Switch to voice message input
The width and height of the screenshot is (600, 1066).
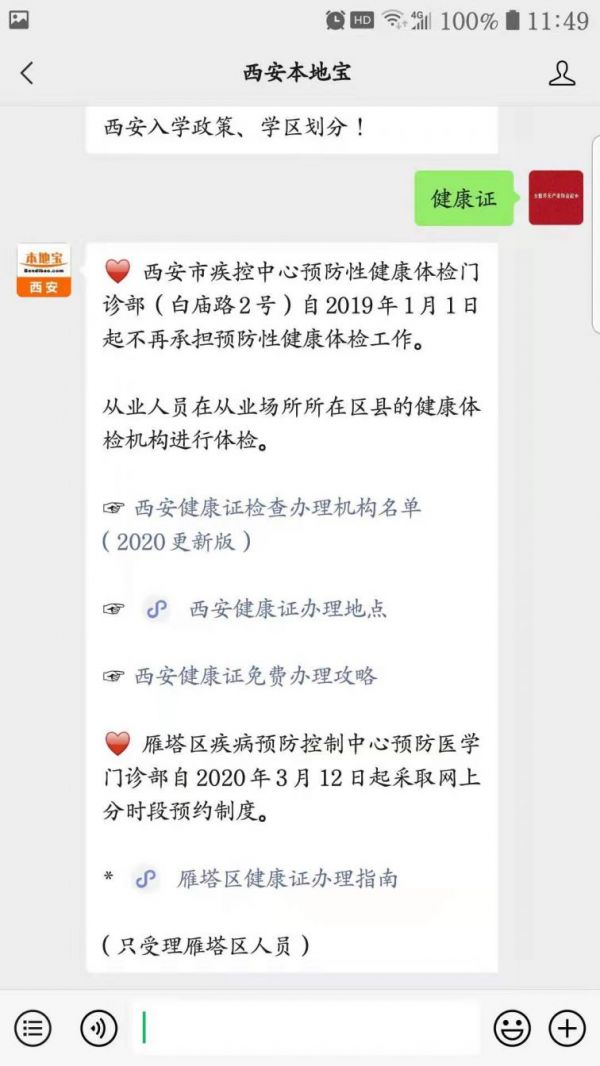pos(98,1027)
